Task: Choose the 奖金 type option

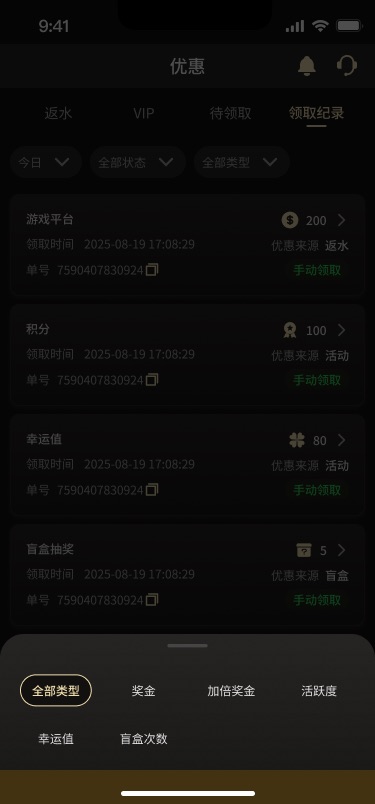Action: pyautogui.click(x=144, y=691)
